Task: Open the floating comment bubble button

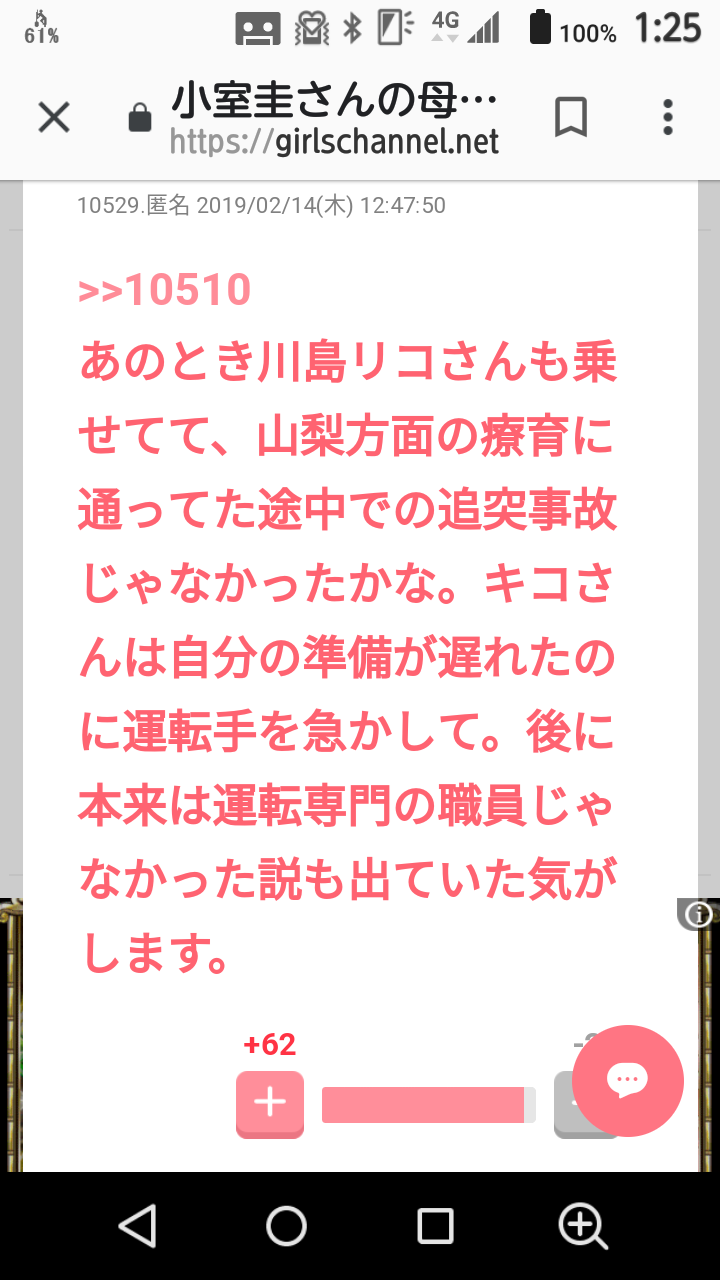Action: 628,1080
